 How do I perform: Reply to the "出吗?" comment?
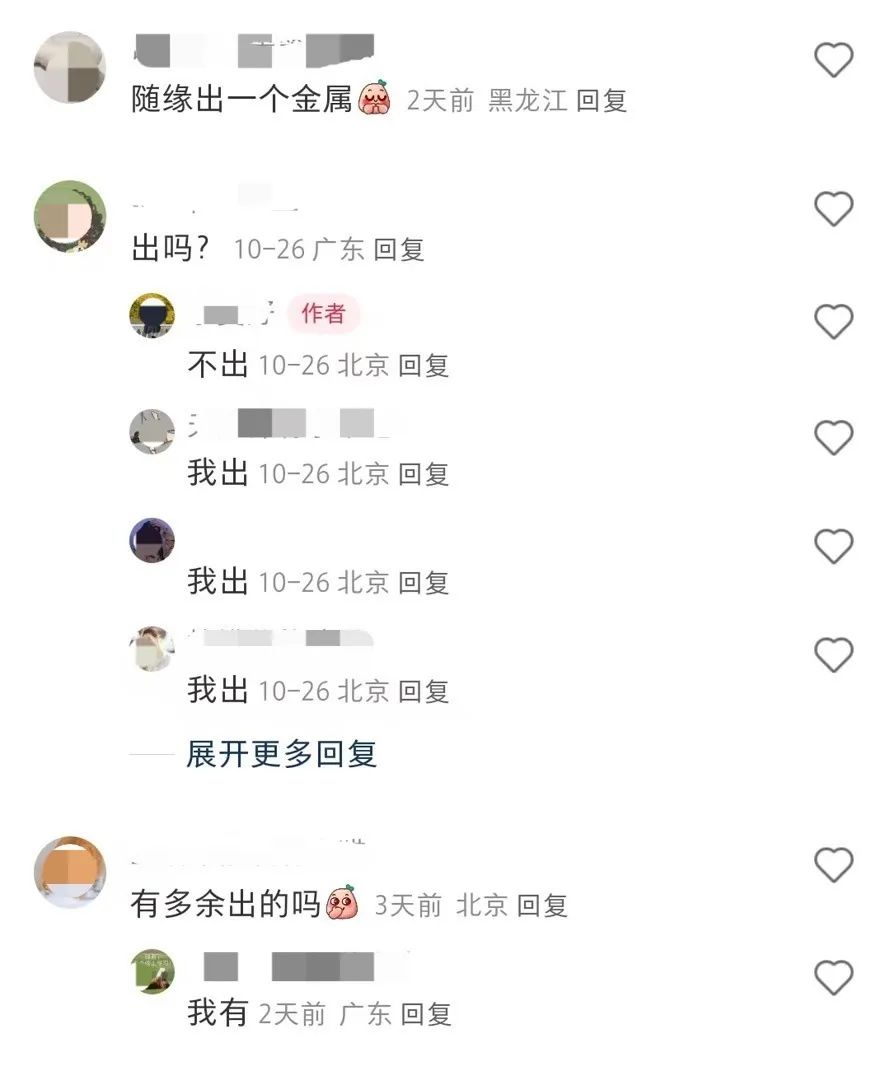pyautogui.click(x=399, y=249)
